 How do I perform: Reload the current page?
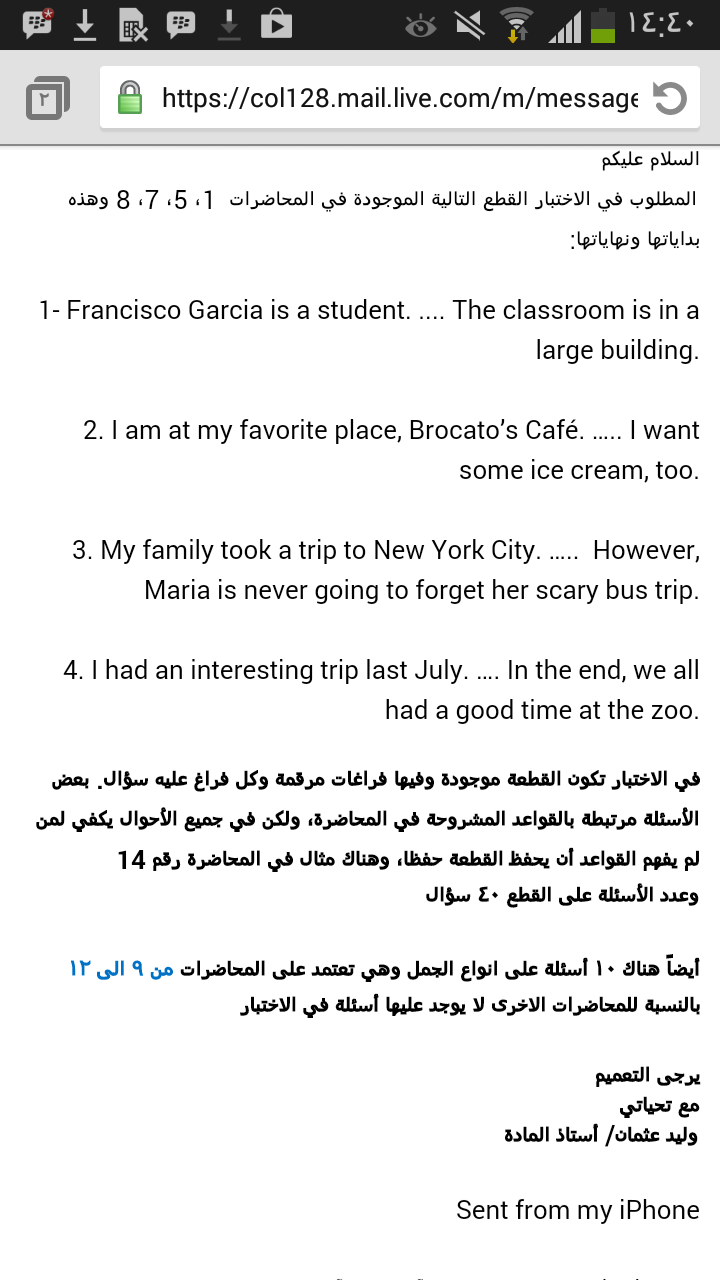669,98
